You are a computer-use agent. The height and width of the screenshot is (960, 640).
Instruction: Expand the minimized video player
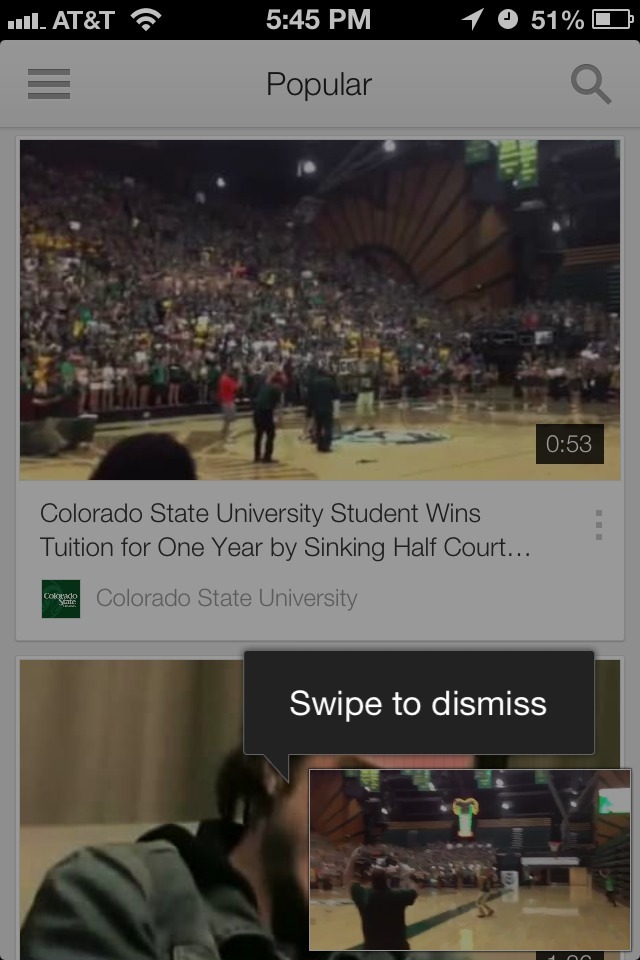[x=469, y=859]
